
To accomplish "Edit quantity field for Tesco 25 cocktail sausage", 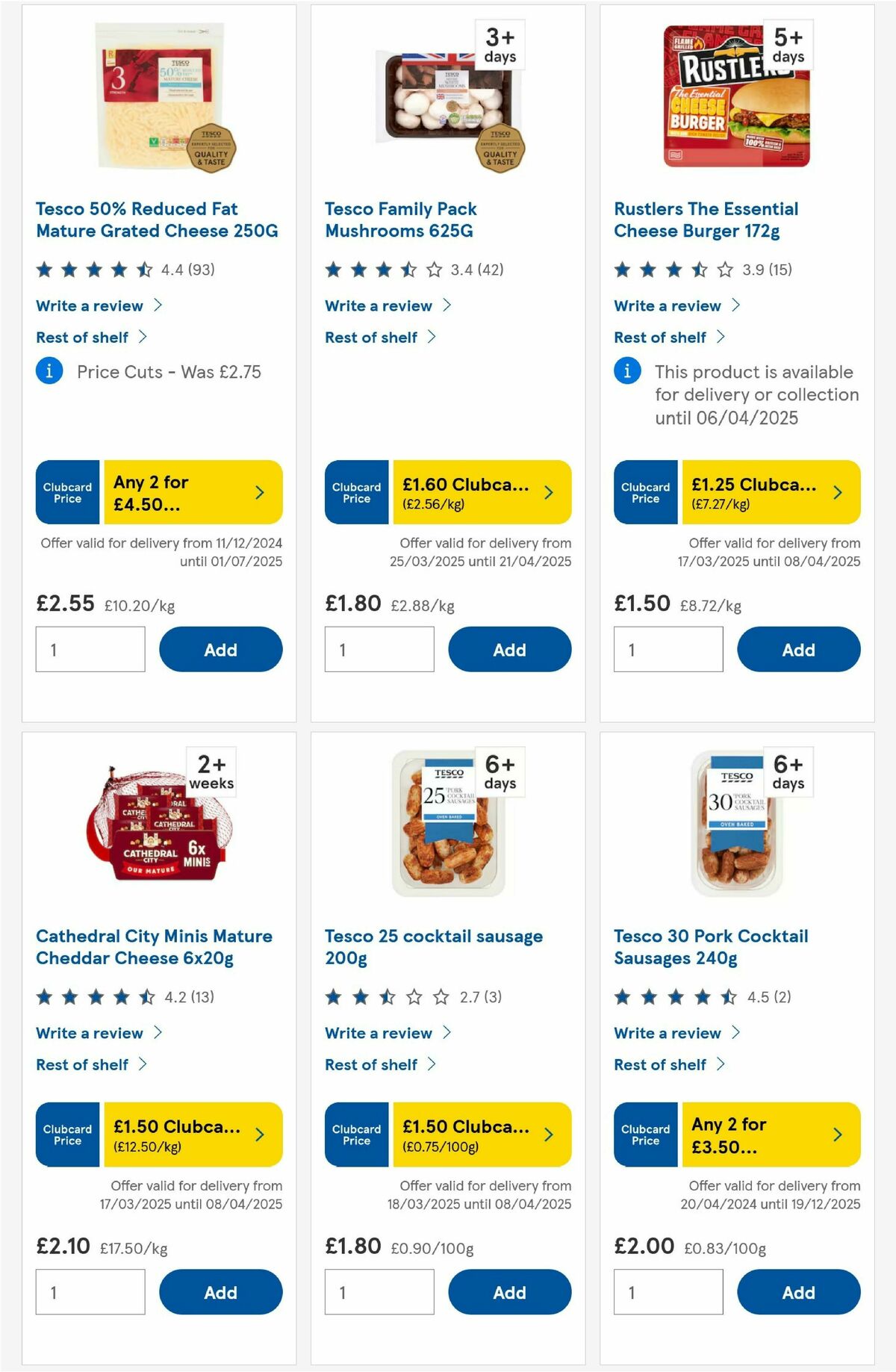I will click(379, 1291).
